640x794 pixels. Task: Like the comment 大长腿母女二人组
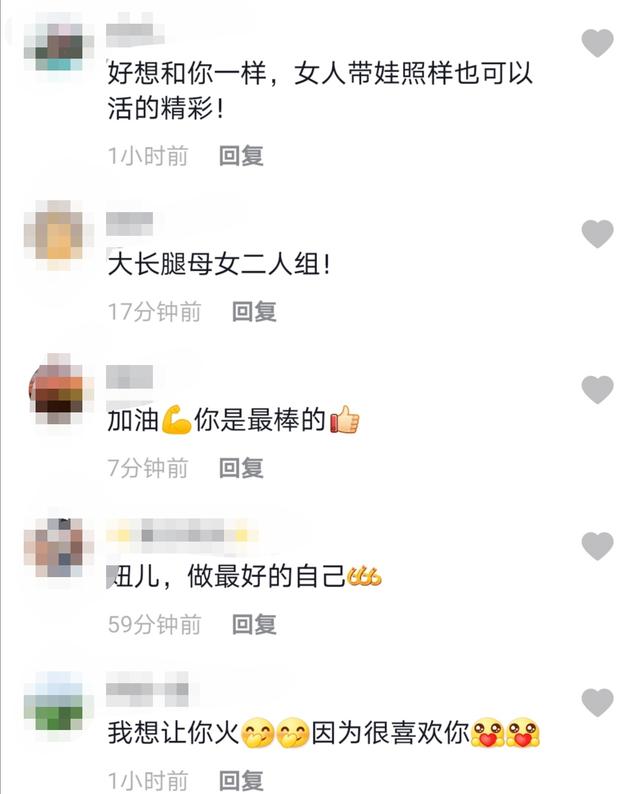[x=597, y=233]
